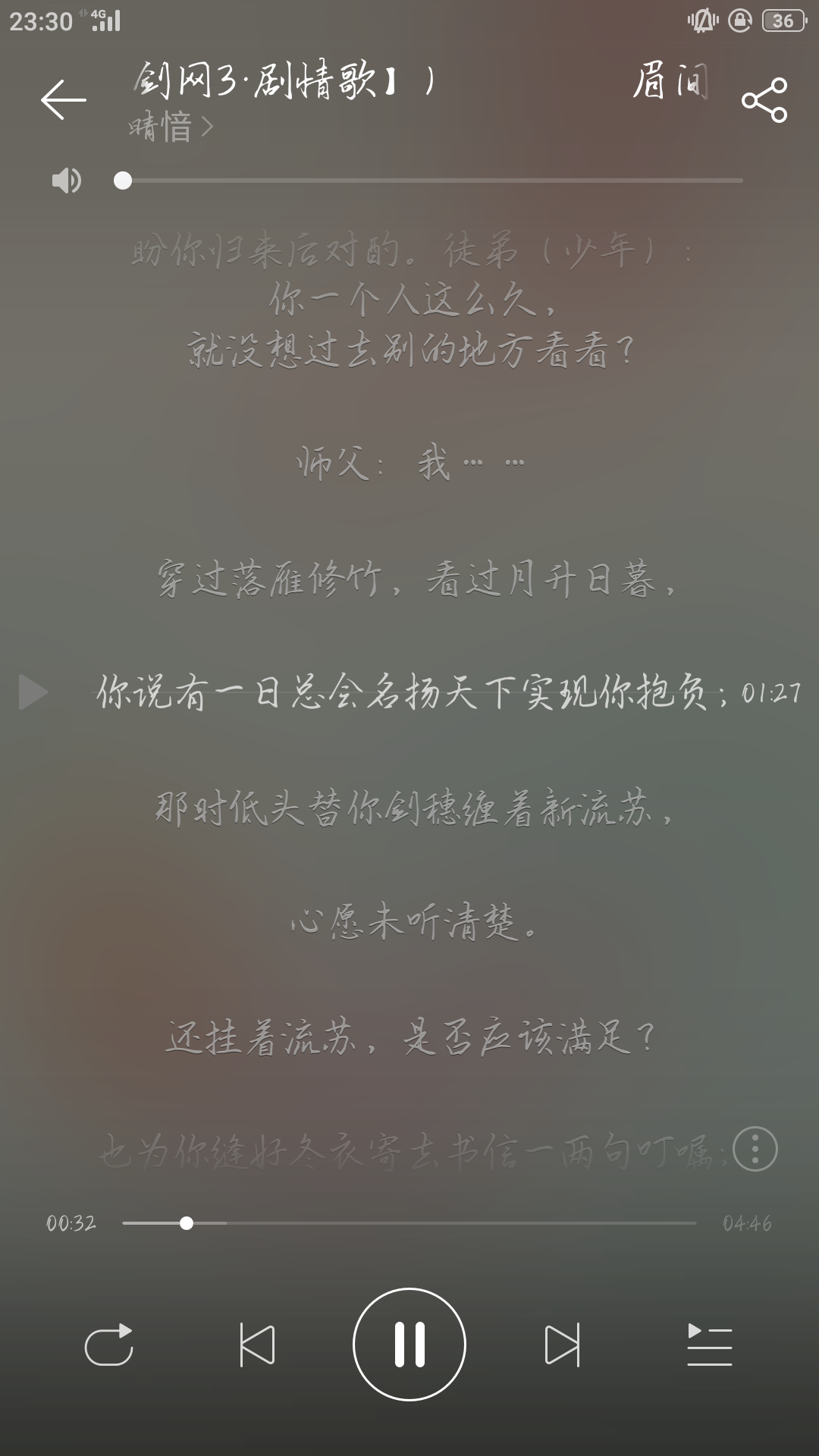The width and height of the screenshot is (819, 1456).
Task: Play from the lyric line at 01:27
Action: 34,692
